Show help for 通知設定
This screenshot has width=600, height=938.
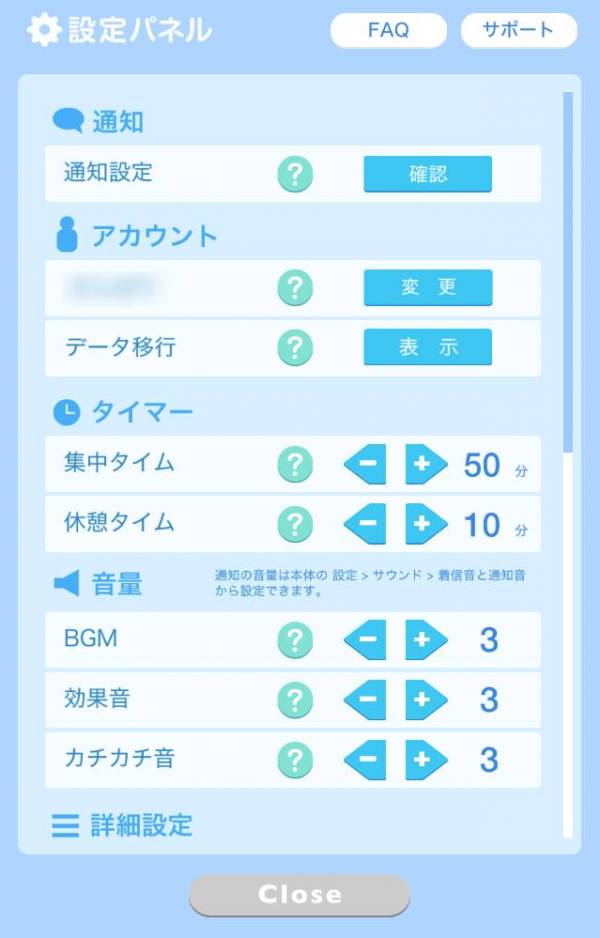(x=295, y=174)
